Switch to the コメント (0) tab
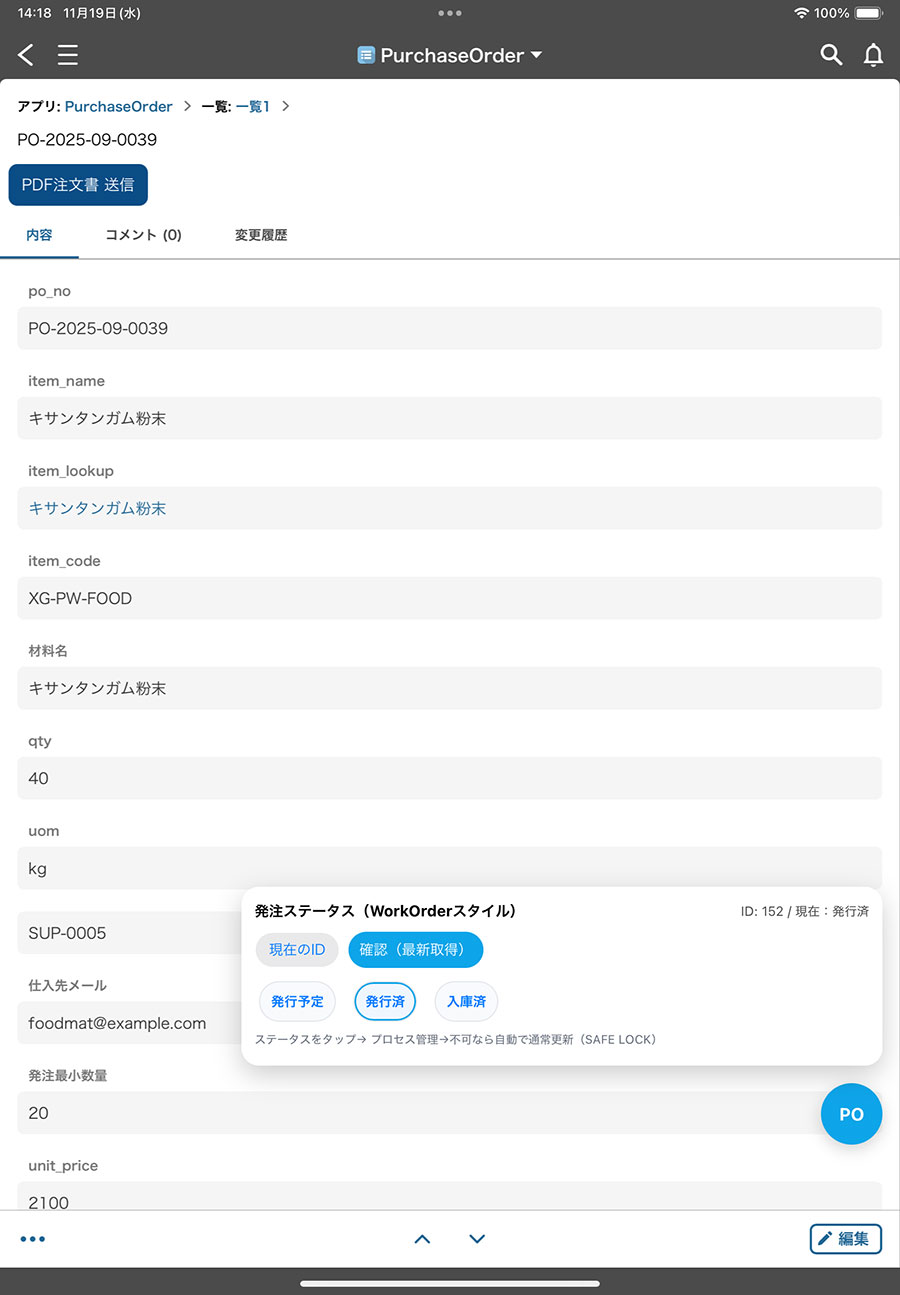The width and height of the screenshot is (900, 1295). (143, 235)
